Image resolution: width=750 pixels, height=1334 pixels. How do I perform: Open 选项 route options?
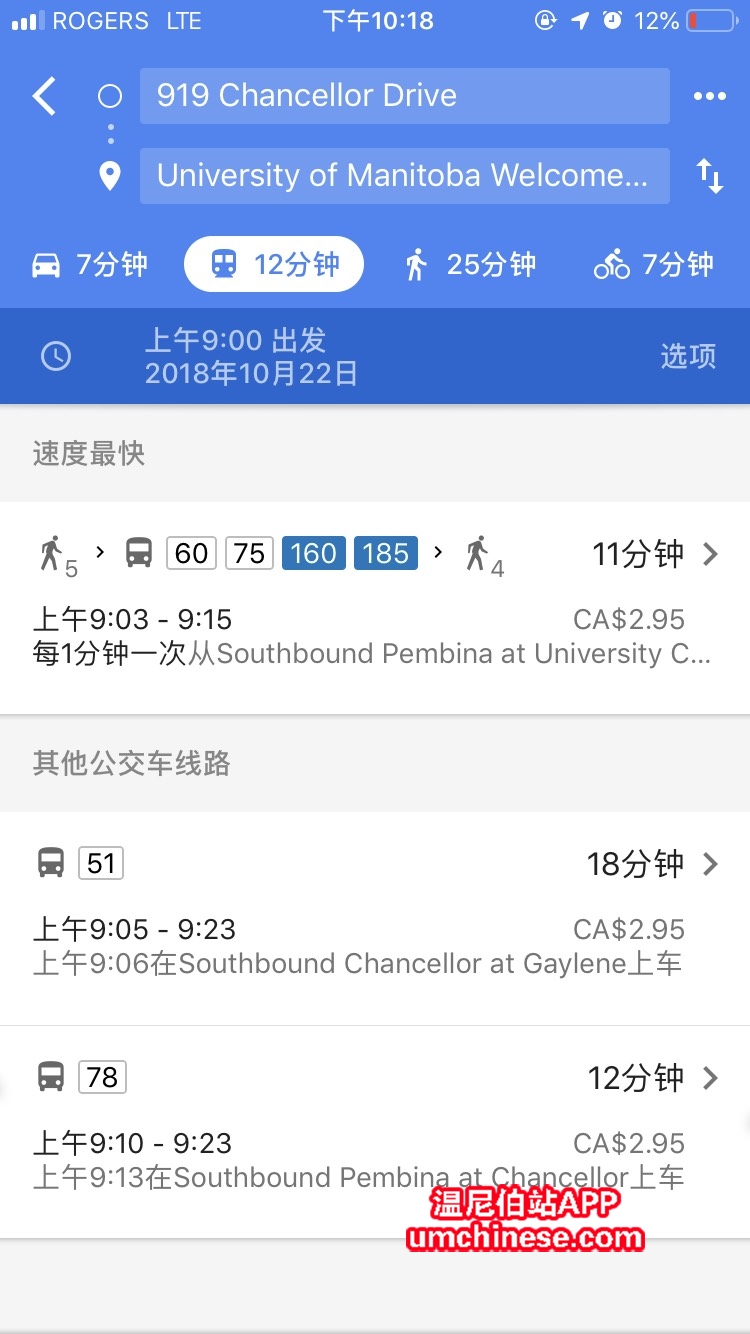pos(688,356)
